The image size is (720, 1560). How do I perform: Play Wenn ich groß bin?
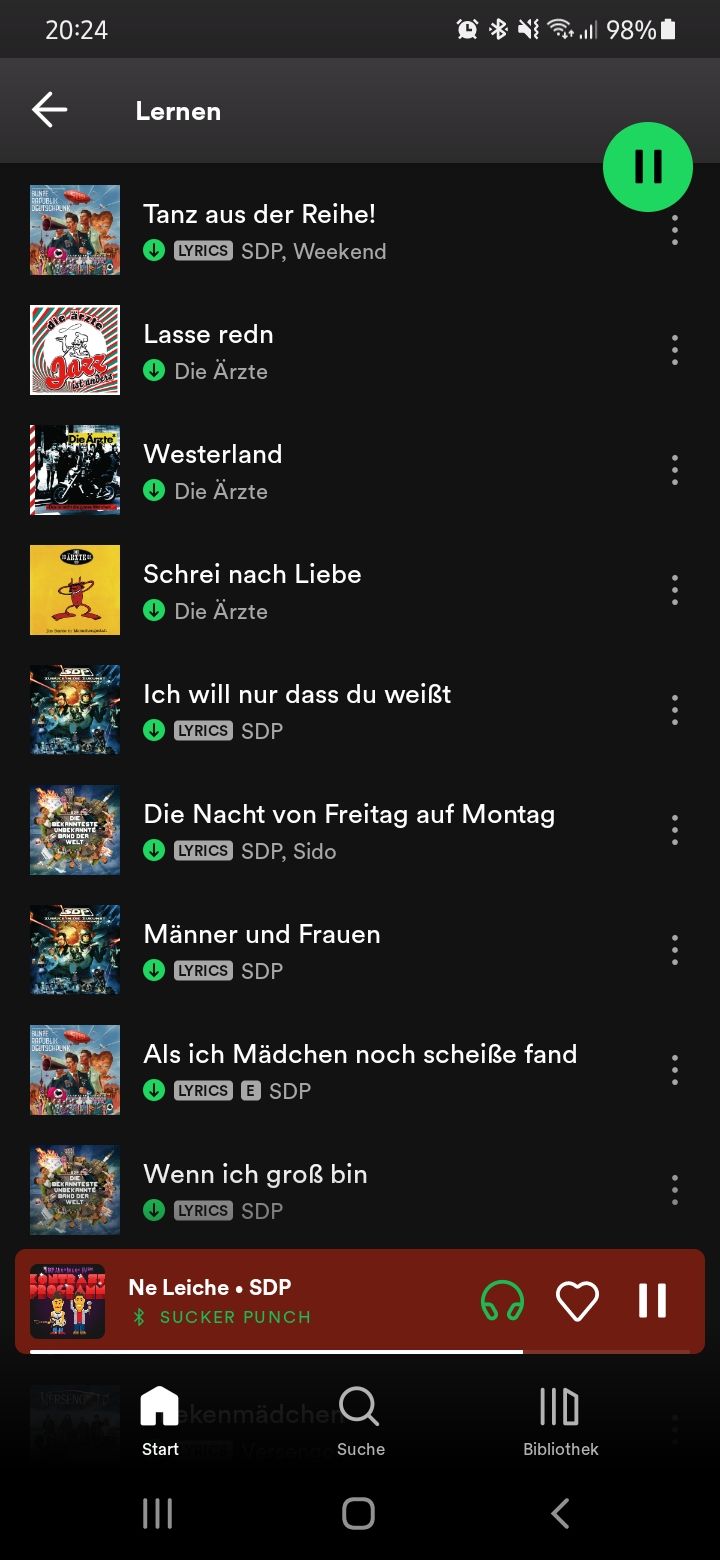point(300,1190)
